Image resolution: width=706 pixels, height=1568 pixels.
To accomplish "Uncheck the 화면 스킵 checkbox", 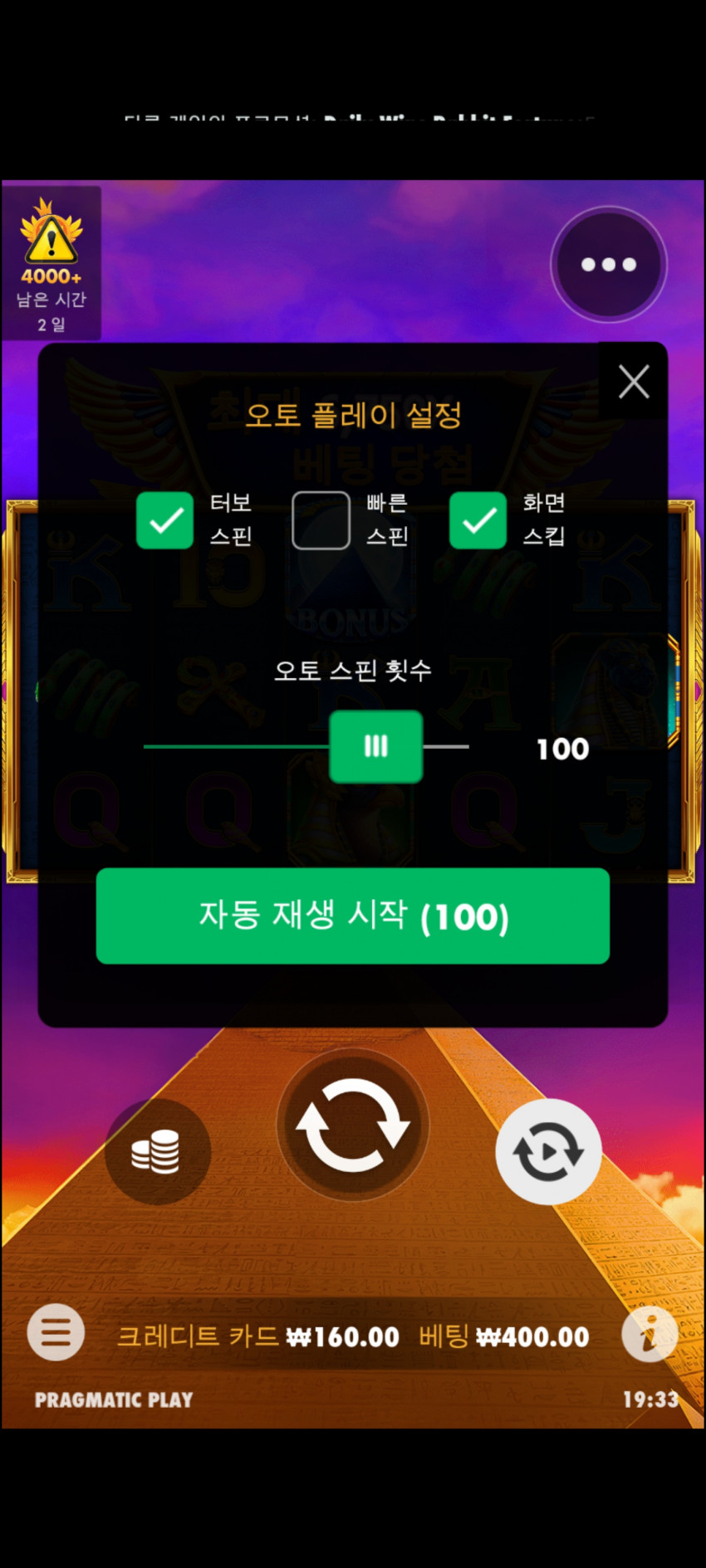I will point(478,520).
